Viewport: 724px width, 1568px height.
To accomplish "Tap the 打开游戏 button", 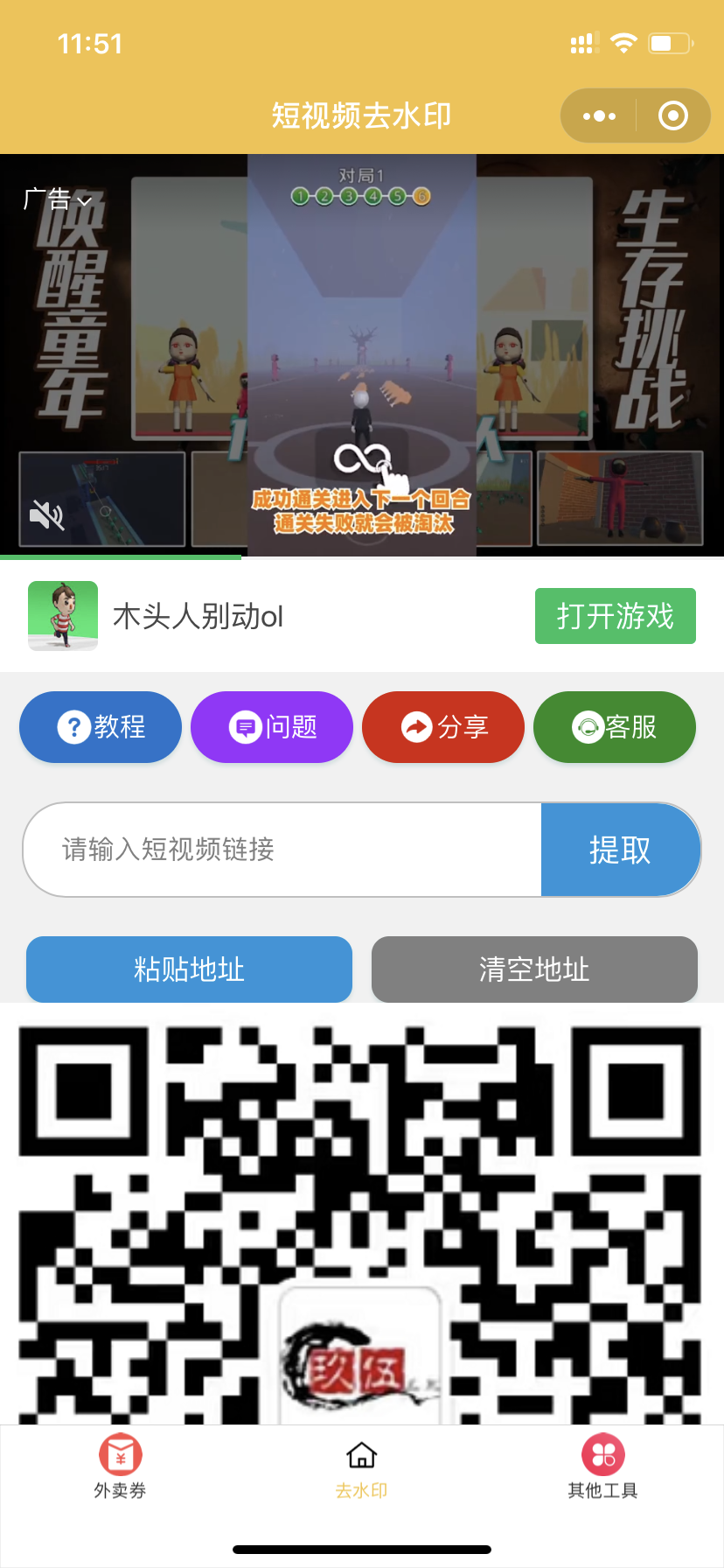I will pos(615,616).
